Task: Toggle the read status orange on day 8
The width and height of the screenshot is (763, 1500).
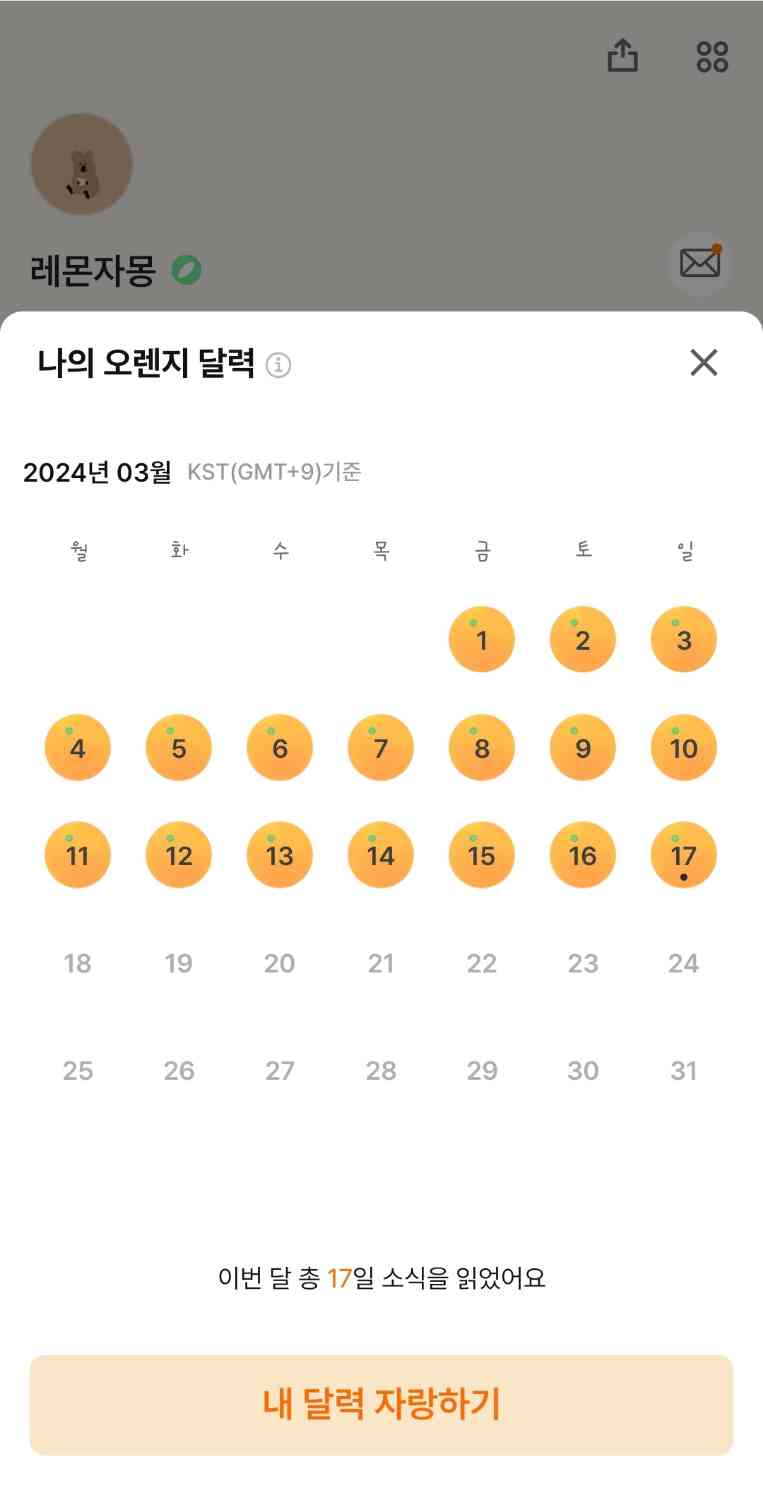Action: point(481,747)
